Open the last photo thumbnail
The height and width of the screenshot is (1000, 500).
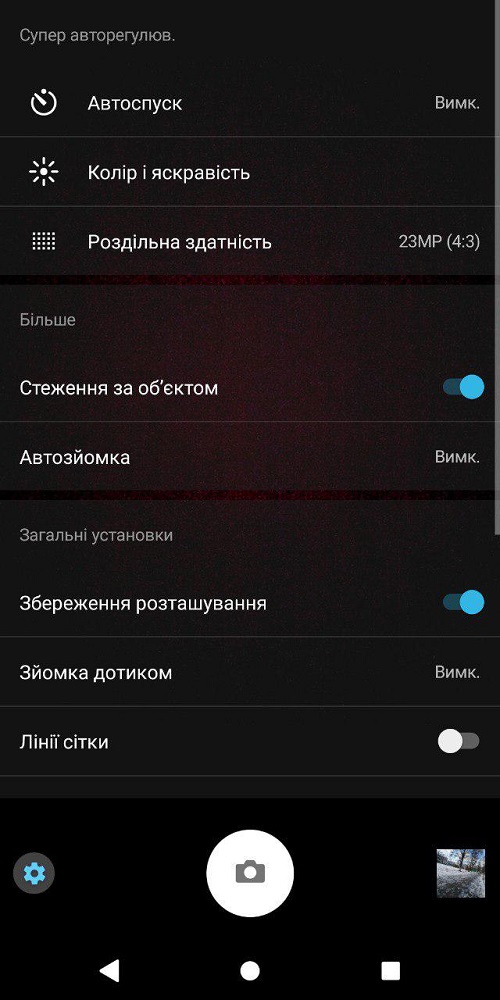(x=460, y=873)
